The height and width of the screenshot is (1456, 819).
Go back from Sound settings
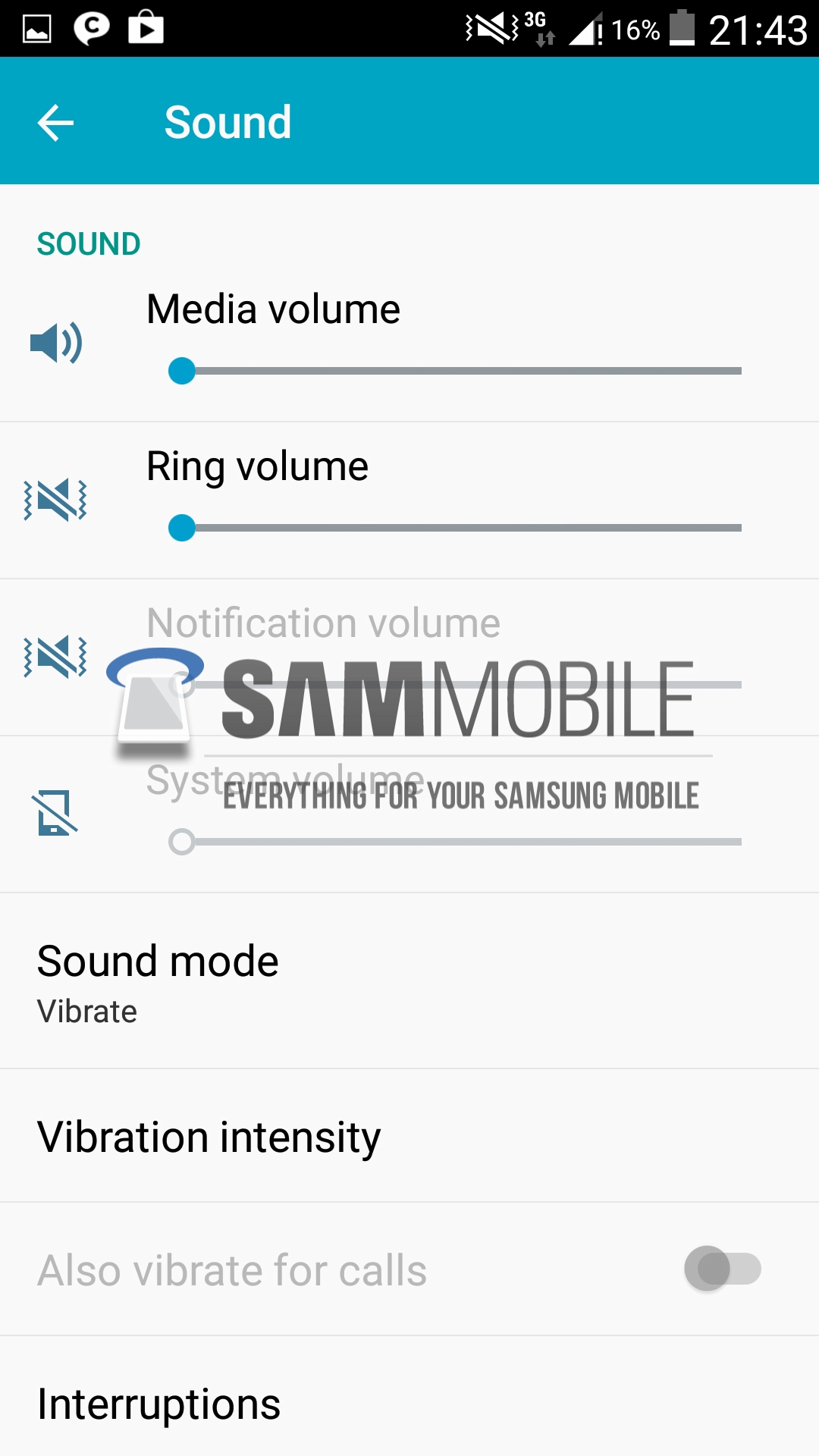[x=56, y=123]
